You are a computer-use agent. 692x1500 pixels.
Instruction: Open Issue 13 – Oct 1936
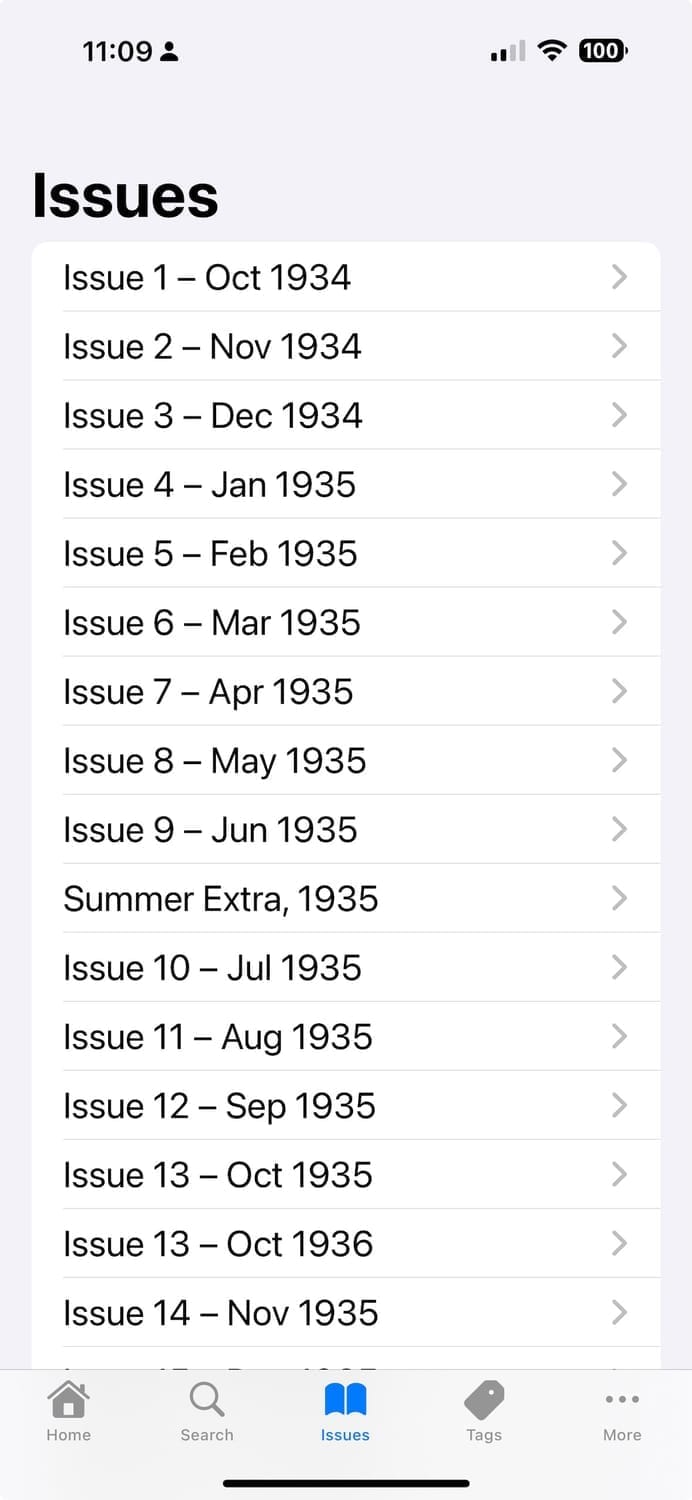346,1243
